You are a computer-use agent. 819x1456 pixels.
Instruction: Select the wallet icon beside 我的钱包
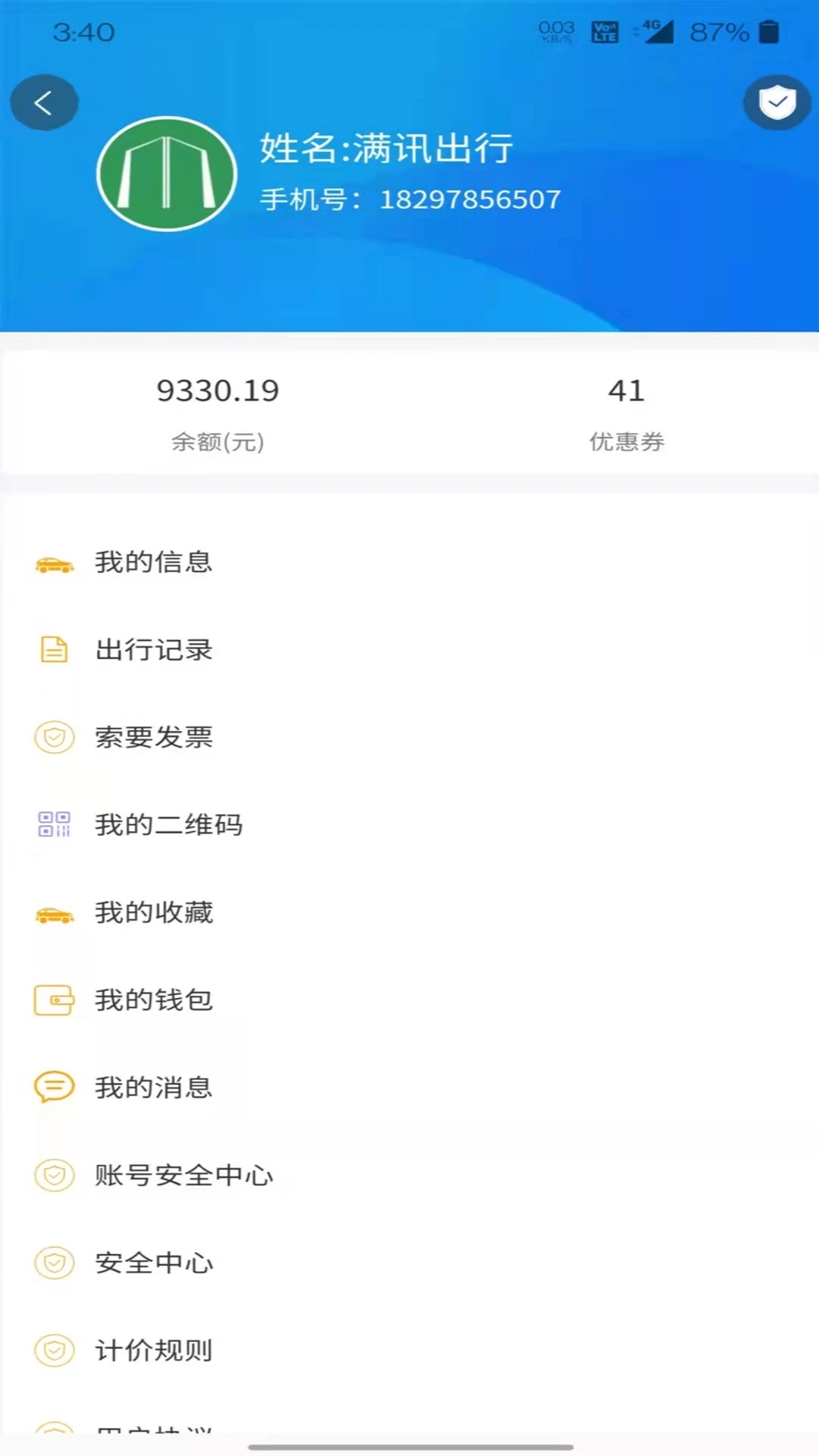[x=54, y=999]
